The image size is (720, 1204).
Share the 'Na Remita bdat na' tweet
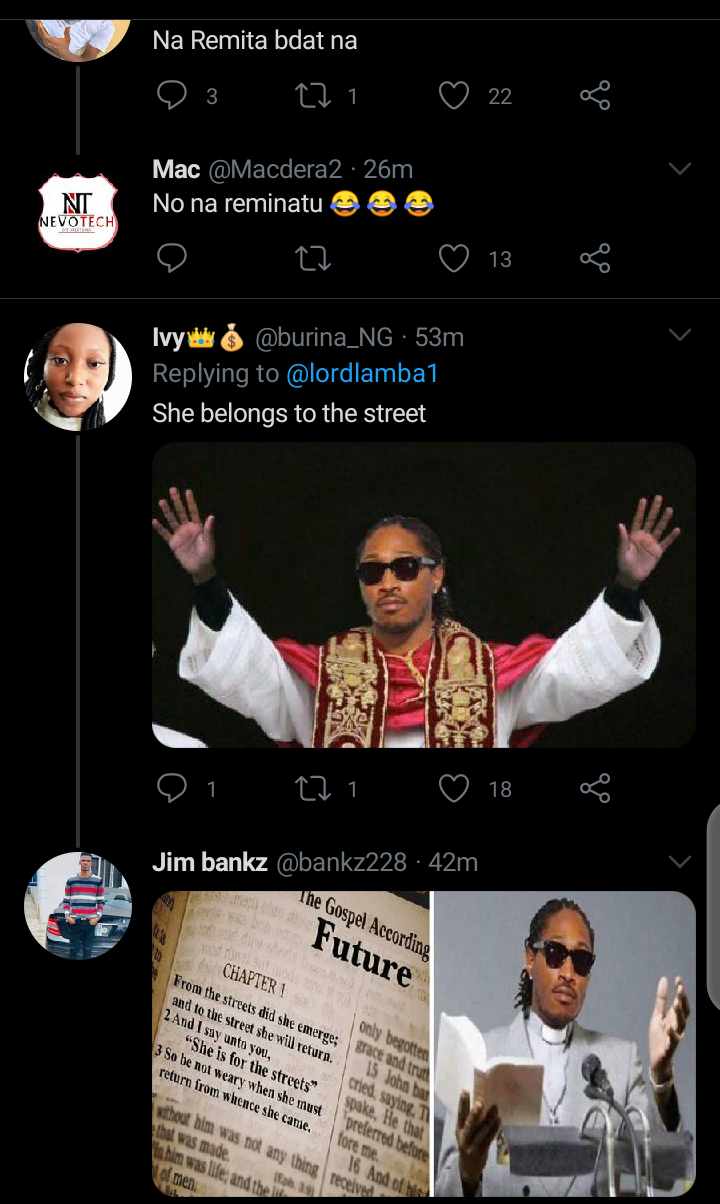595,96
